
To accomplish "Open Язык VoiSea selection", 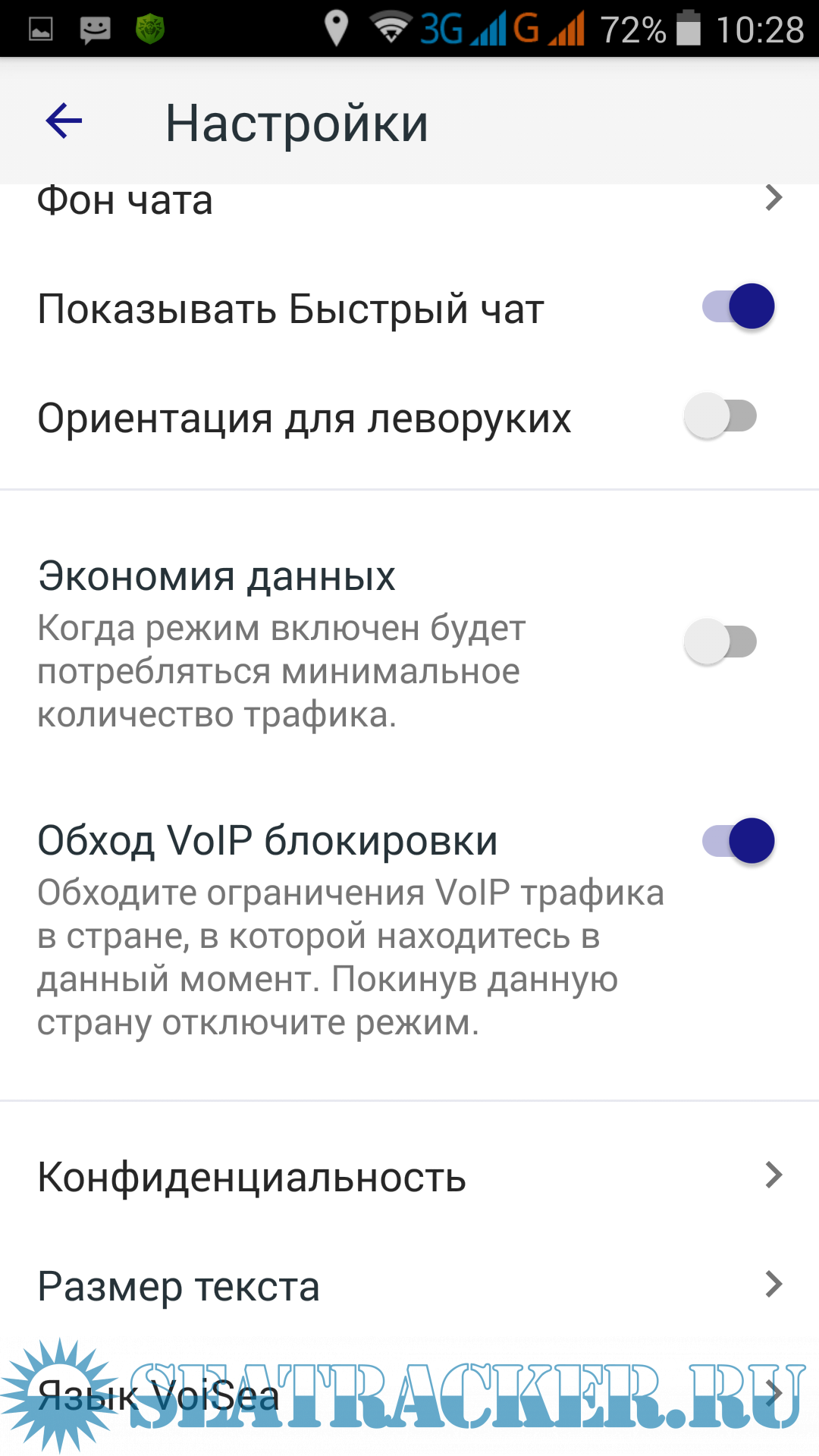I will pos(409,1395).
